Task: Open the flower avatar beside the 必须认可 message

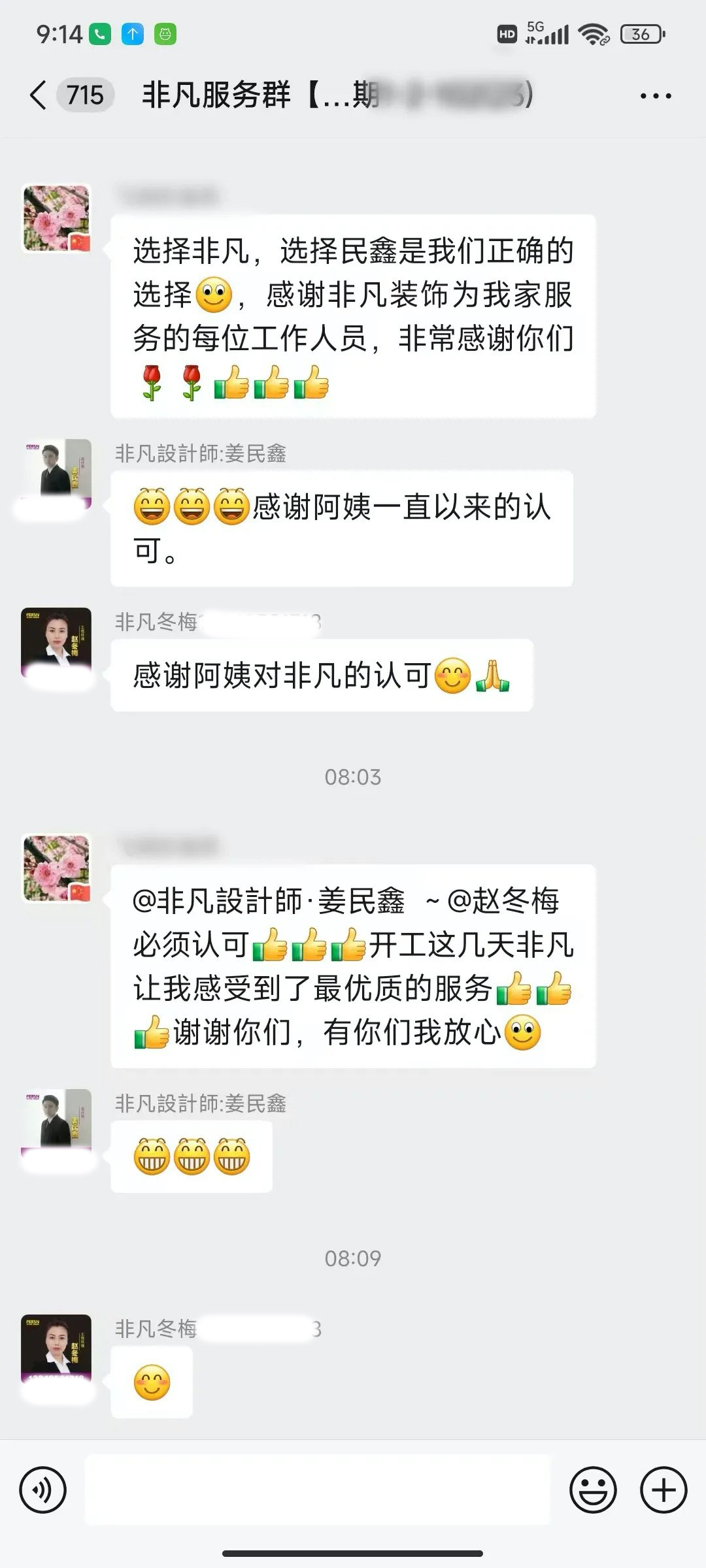Action: coord(57,869)
